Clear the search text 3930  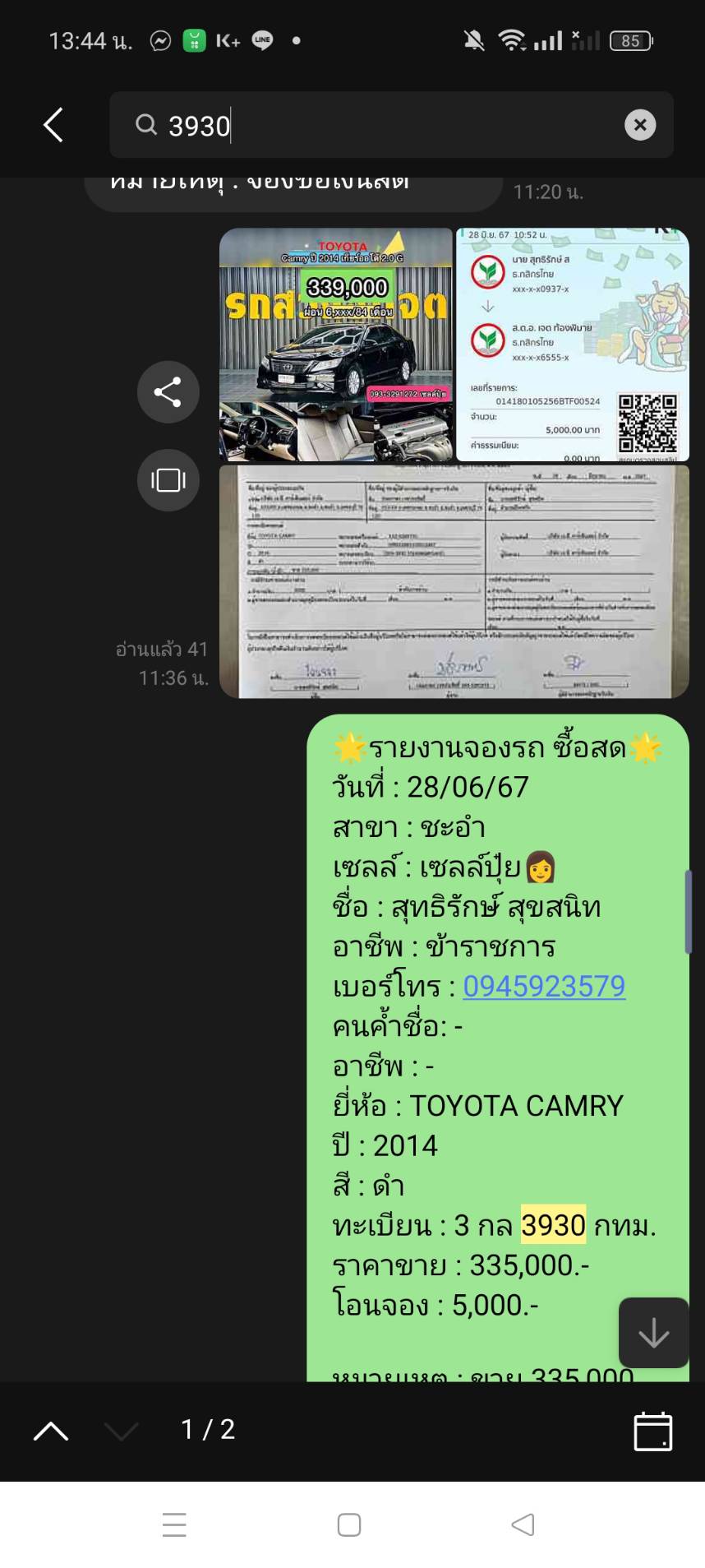tap(640, 125)
